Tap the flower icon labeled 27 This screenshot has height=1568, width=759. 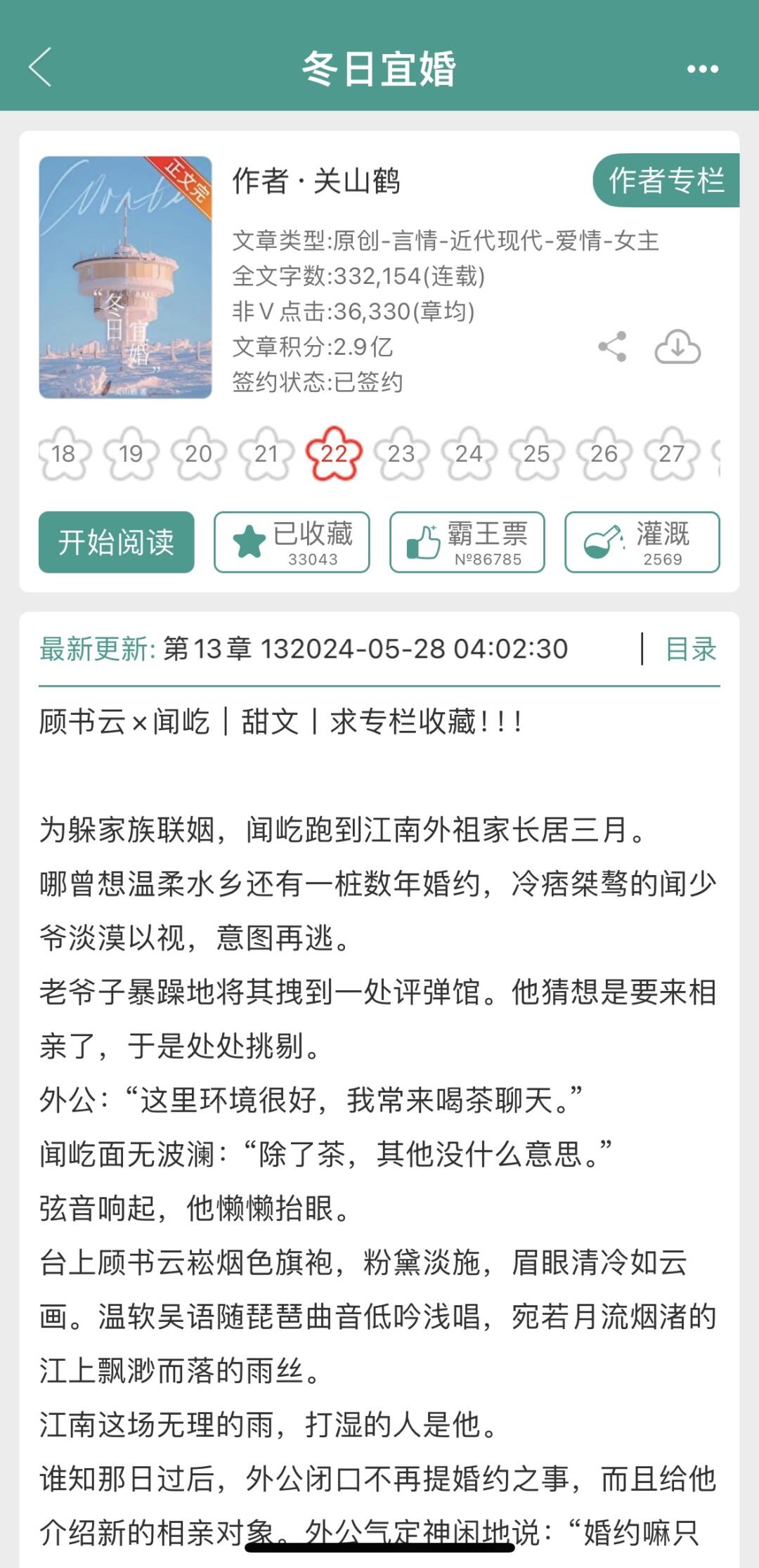coord(672,455)
